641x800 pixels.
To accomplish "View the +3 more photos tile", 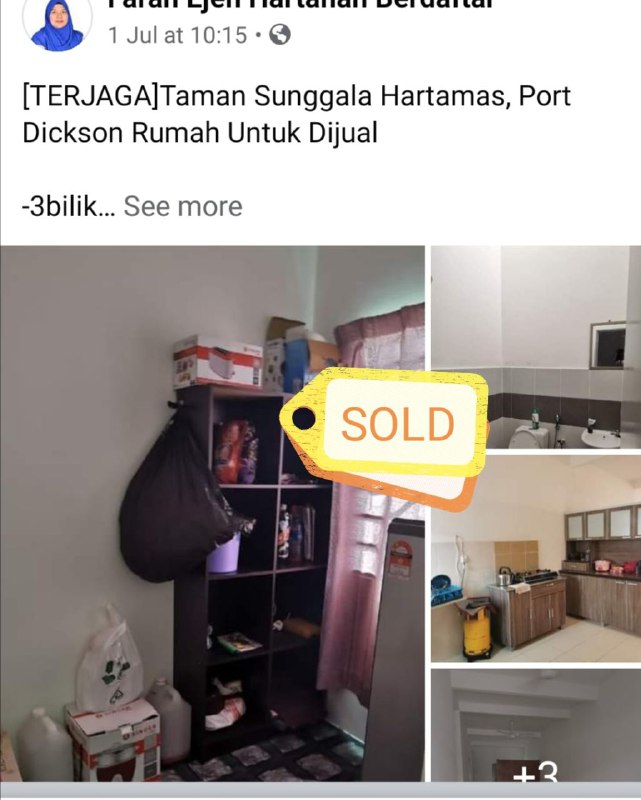I will 535,735.
